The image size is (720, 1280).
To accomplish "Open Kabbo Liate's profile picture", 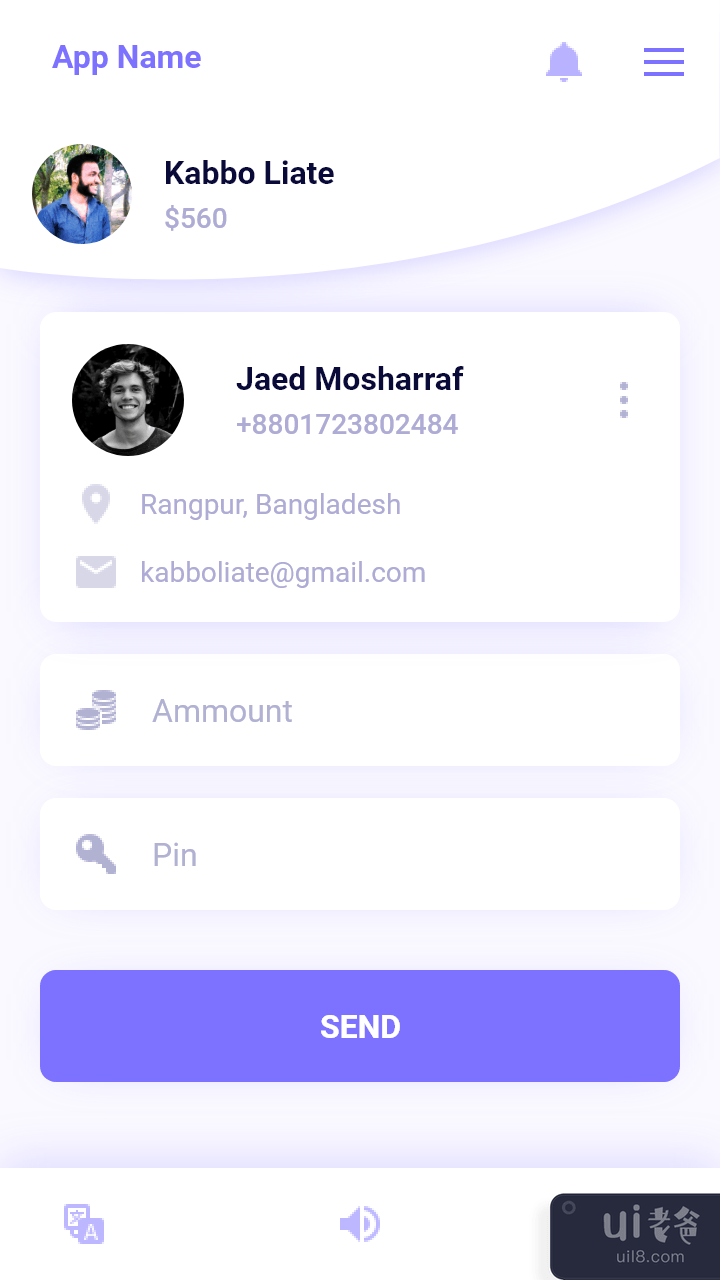I will [82, 194].
